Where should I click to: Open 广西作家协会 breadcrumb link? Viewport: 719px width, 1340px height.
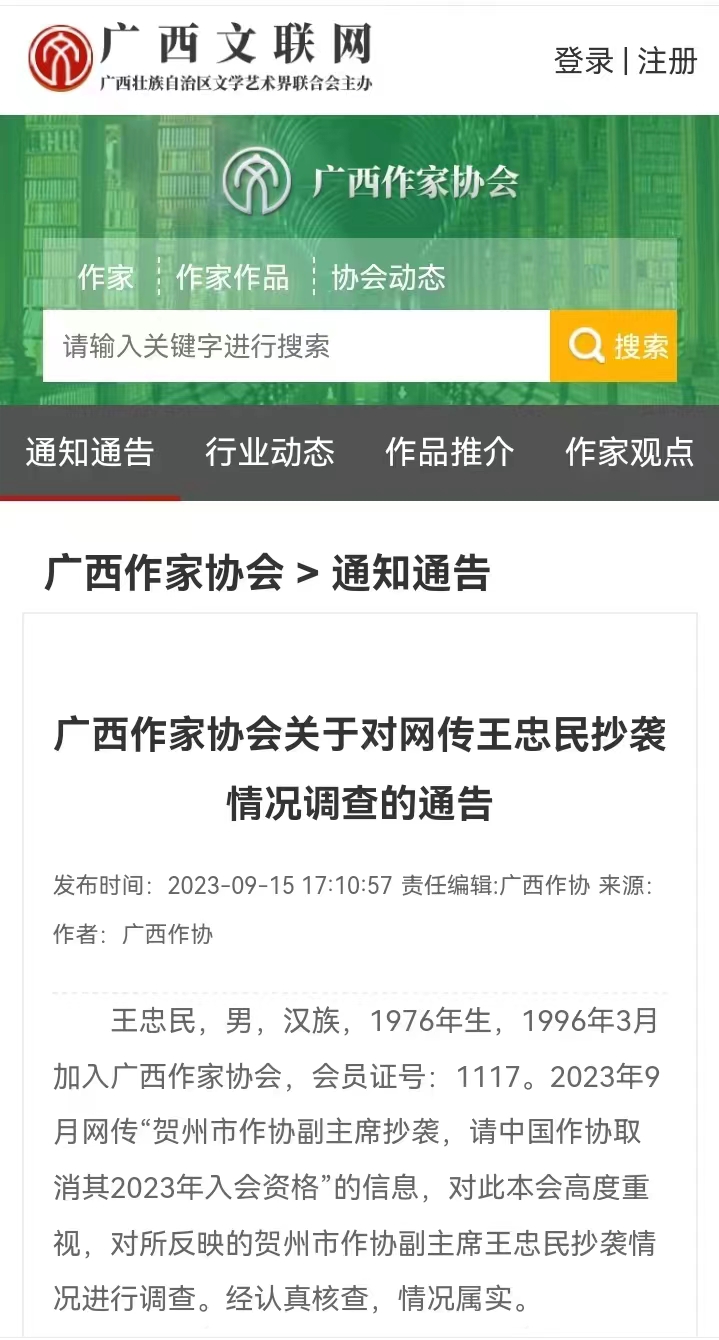[164, 574]
